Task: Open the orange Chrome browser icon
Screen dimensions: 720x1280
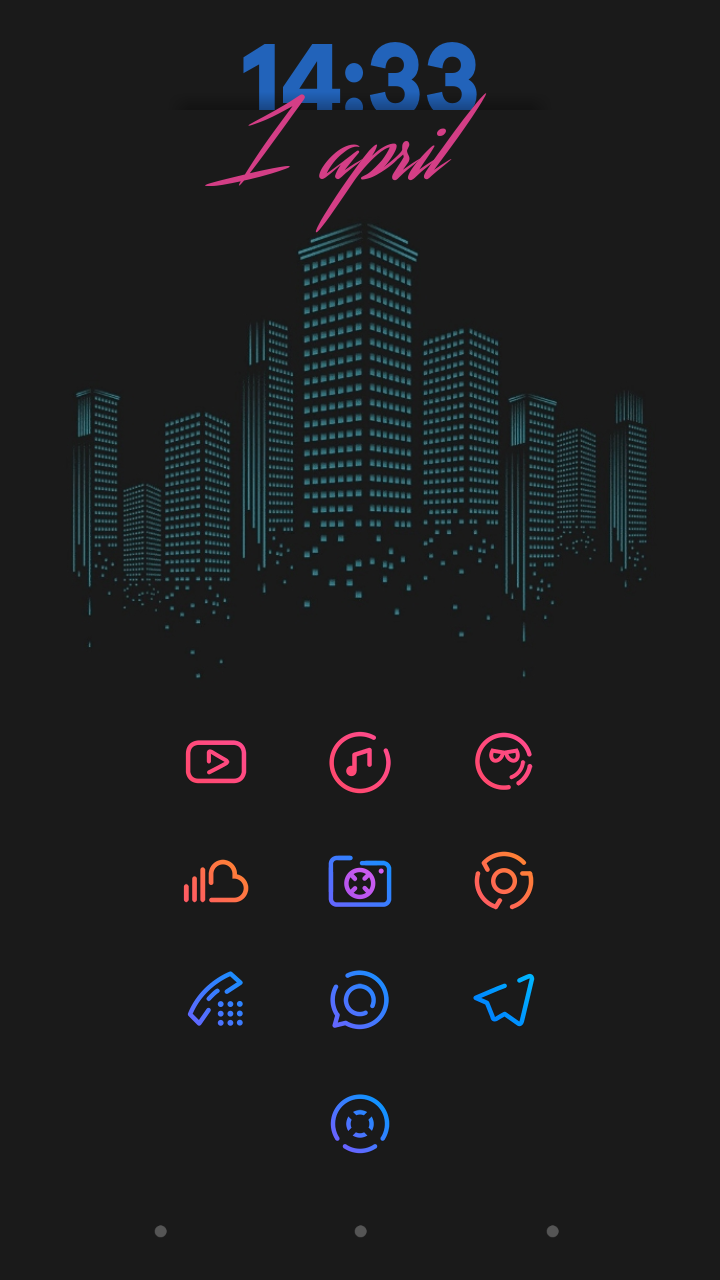Action: pos(504,881)
